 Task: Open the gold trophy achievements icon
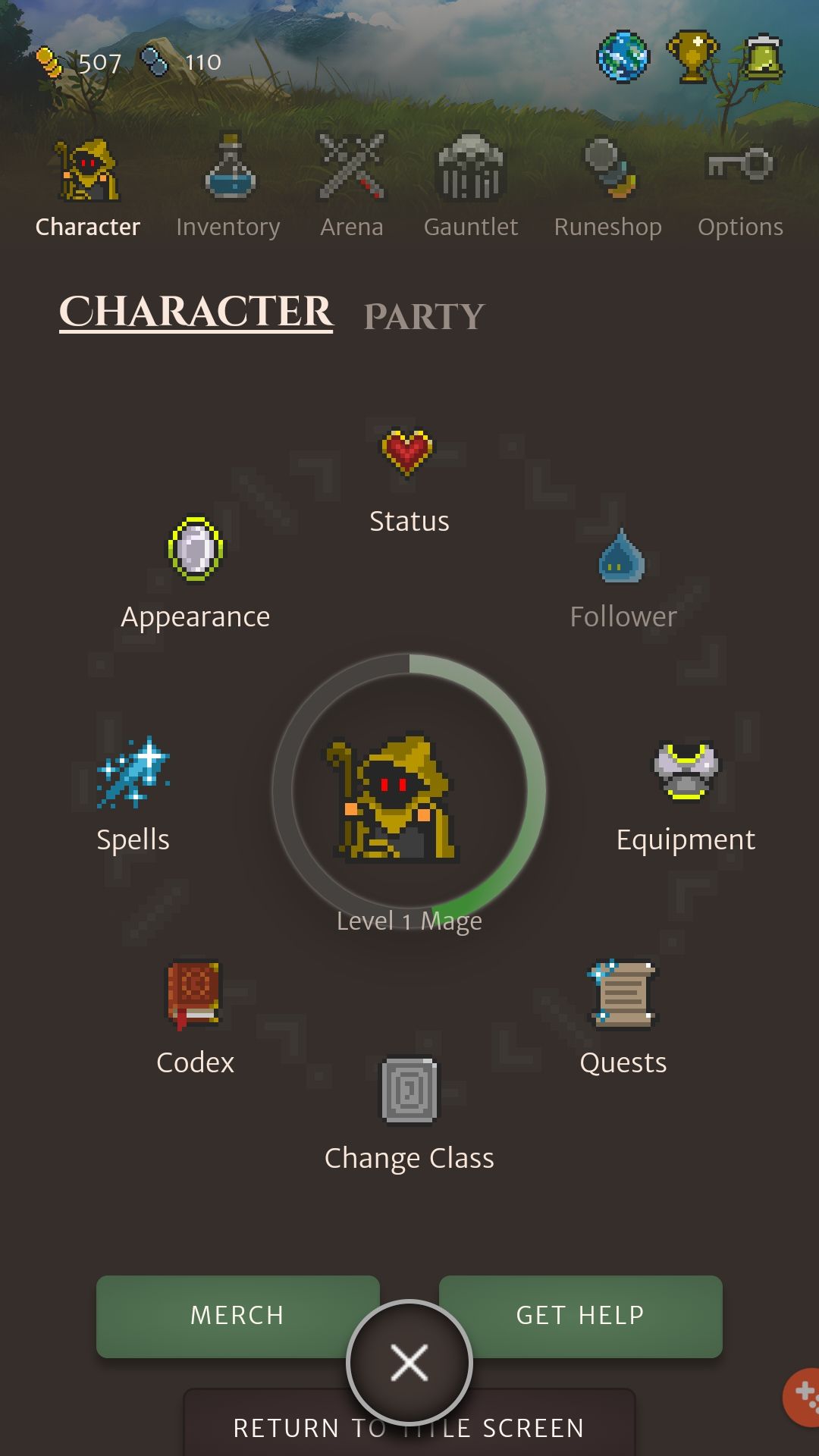pos(692,57)
